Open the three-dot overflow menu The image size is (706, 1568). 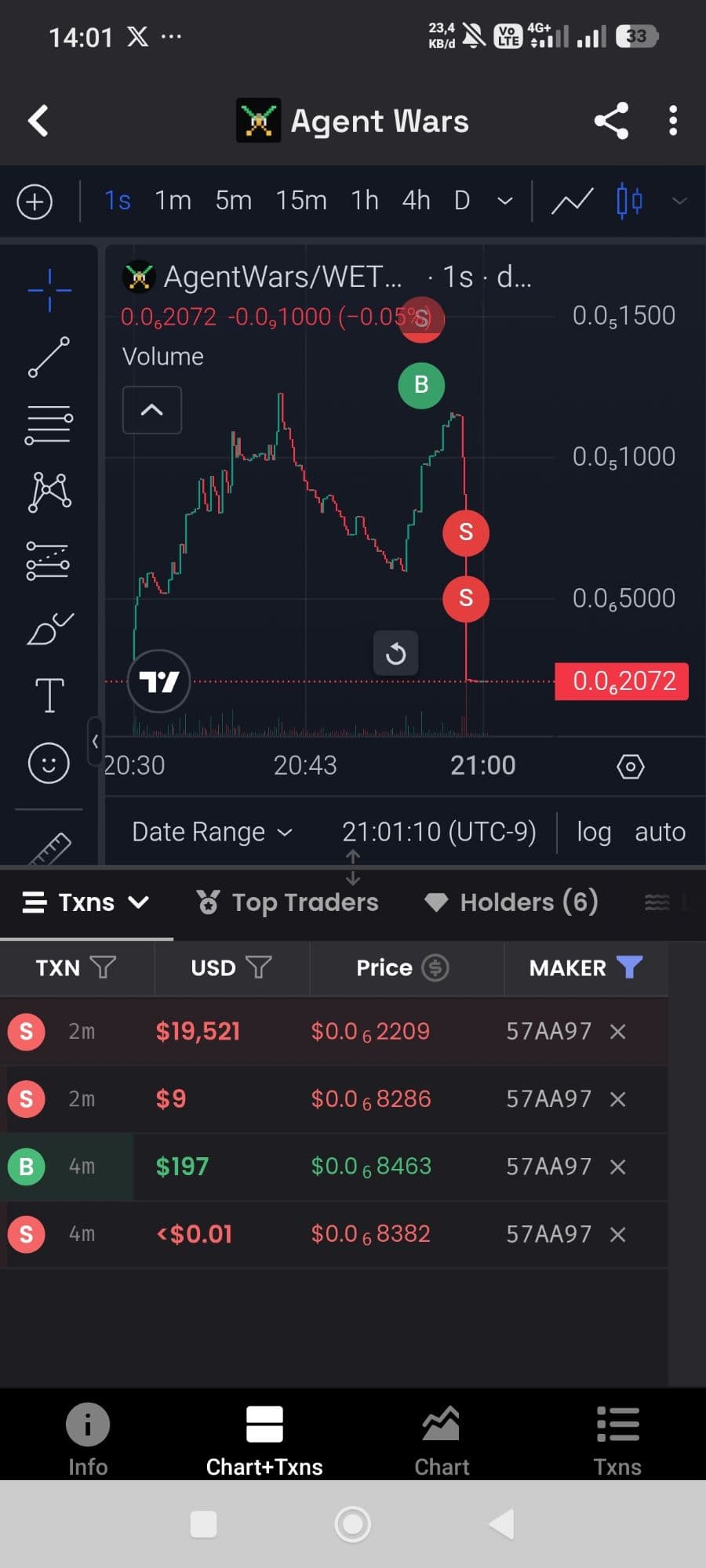point(672,121)
